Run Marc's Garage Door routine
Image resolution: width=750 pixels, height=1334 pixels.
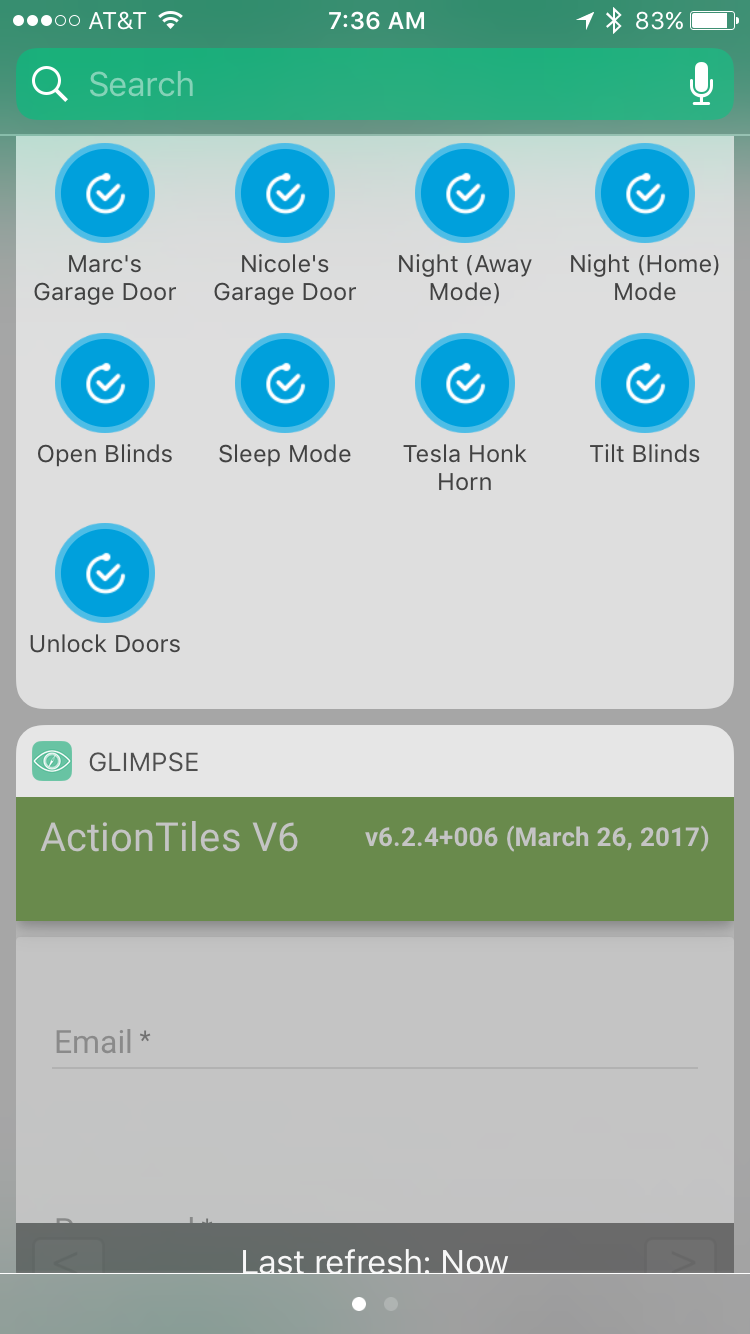point(105,194)
